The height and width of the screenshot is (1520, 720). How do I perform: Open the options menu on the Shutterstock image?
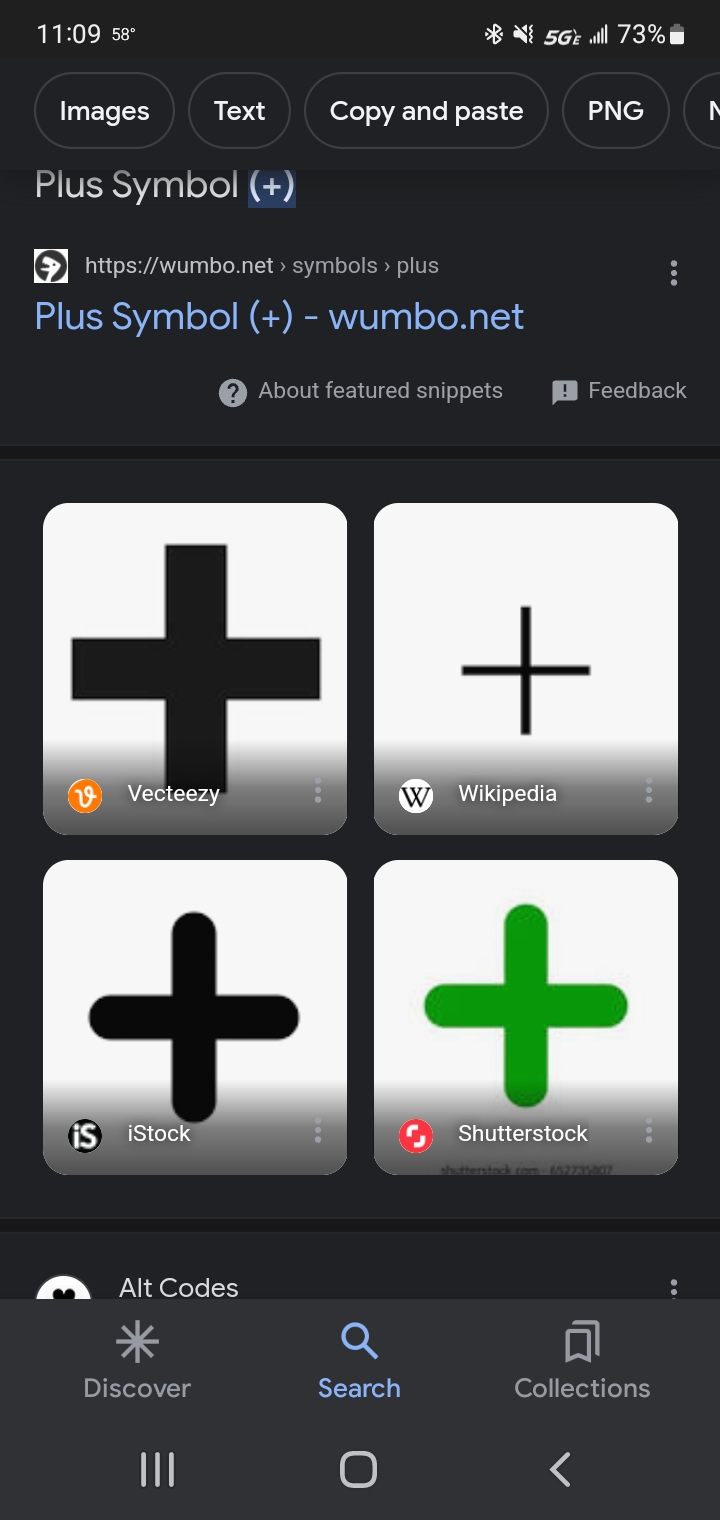pos(648,1132)
